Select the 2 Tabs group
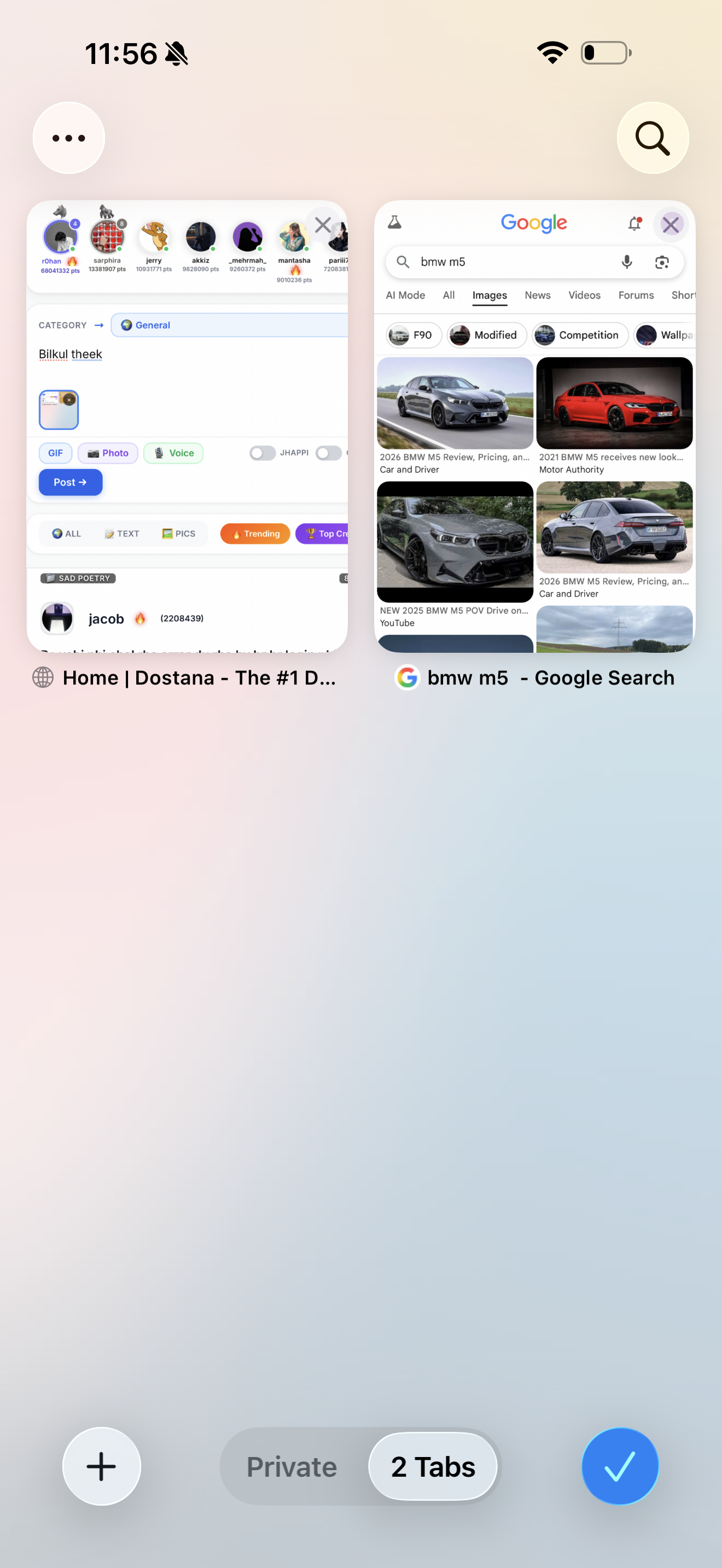 tap(433, 1466)
